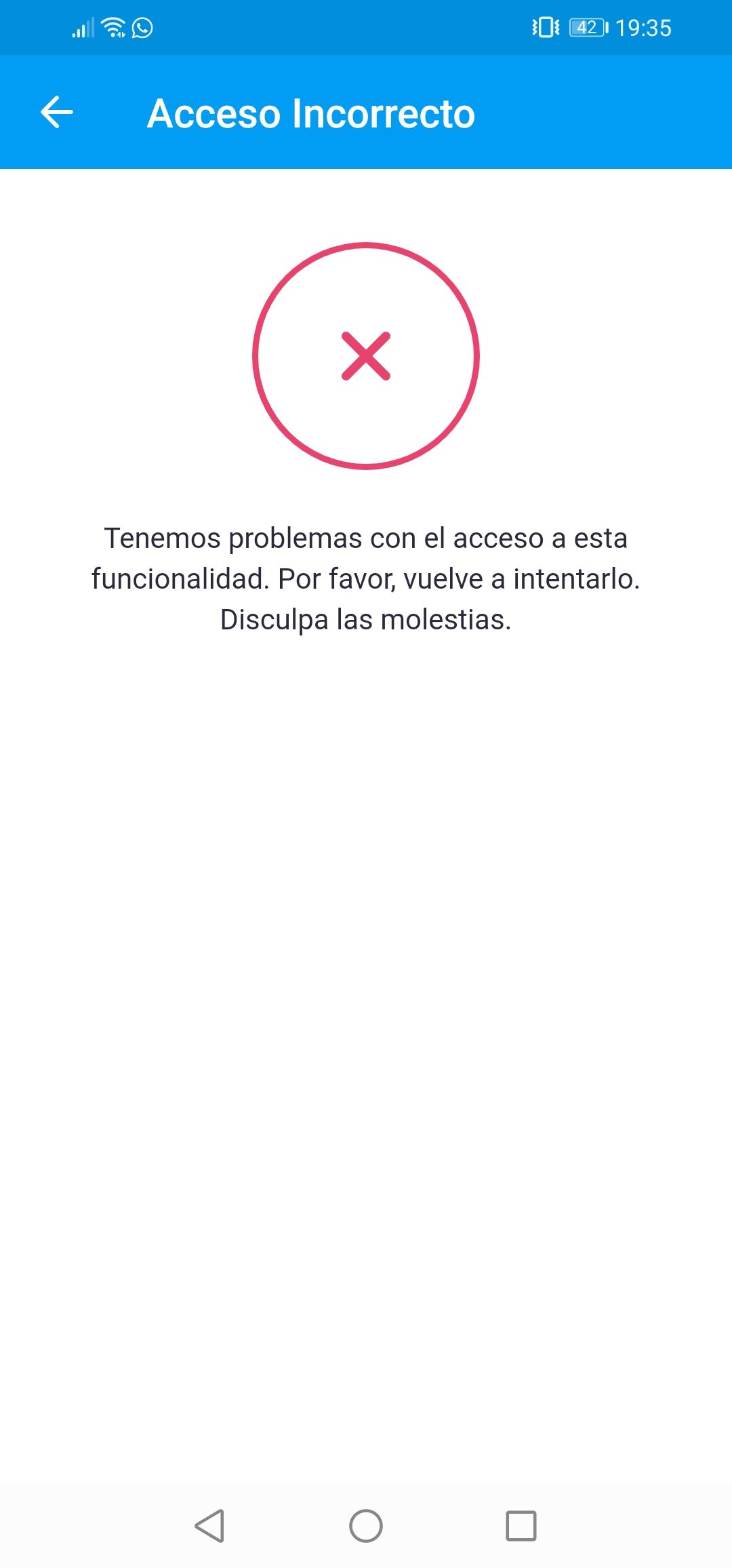Viewport: 732px width, 1568px height.
Task: Tap the phrase Disculpa las molestias
Action: (366, 621)
